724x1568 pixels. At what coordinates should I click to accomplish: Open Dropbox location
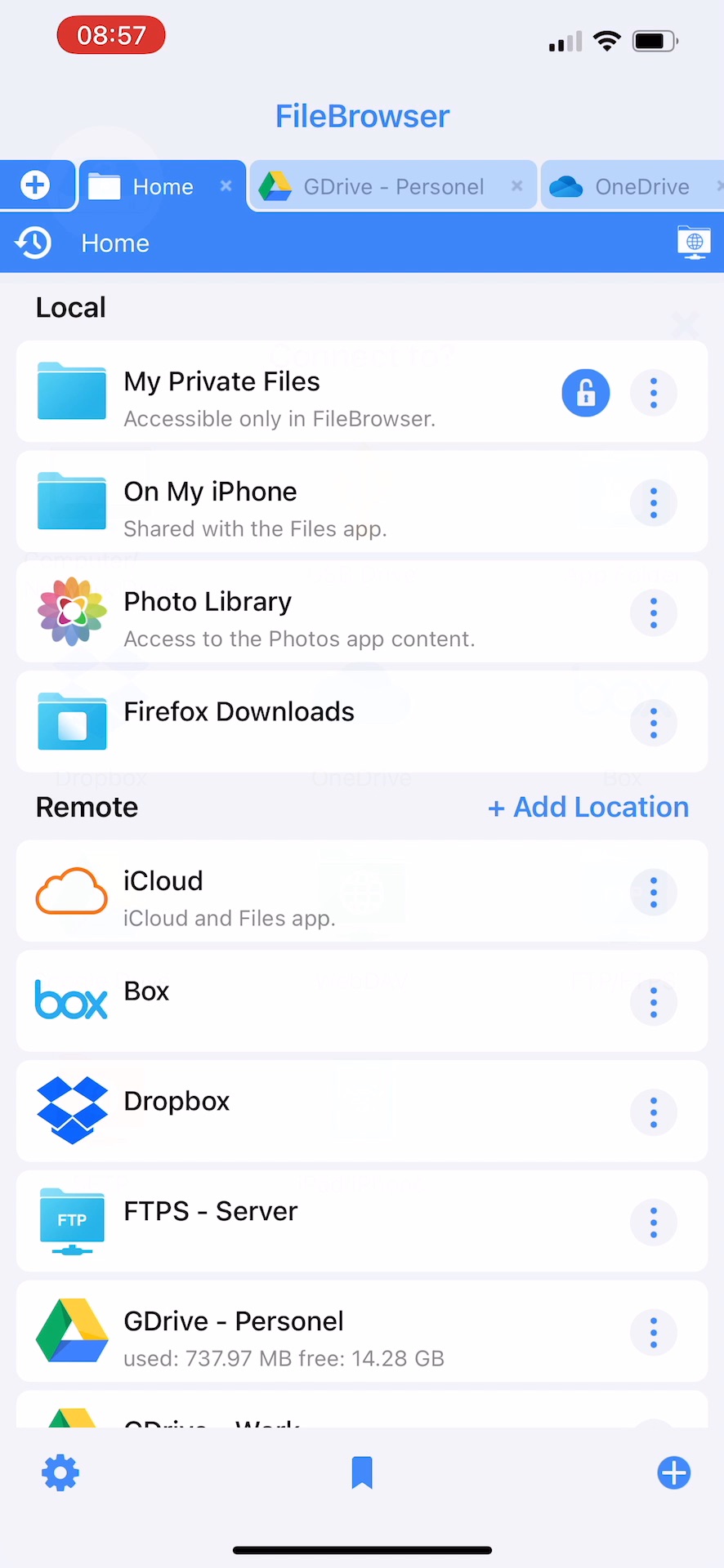tap(362, 1111)
